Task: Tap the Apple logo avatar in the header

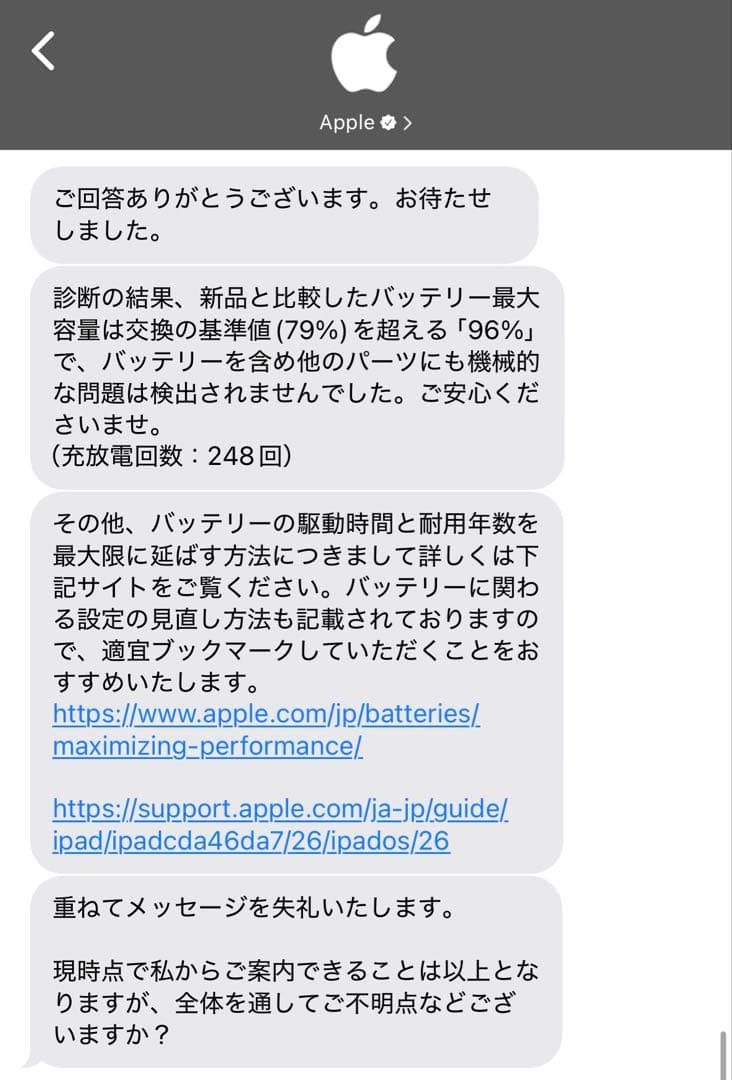Action: (x=366, y=60)
